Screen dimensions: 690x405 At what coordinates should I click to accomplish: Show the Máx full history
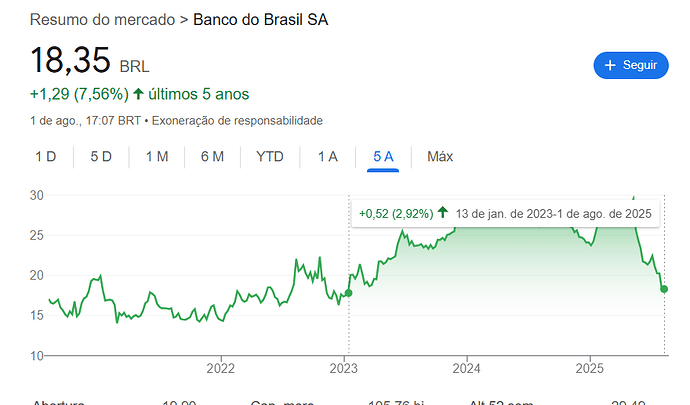click(x=440, y=156)
